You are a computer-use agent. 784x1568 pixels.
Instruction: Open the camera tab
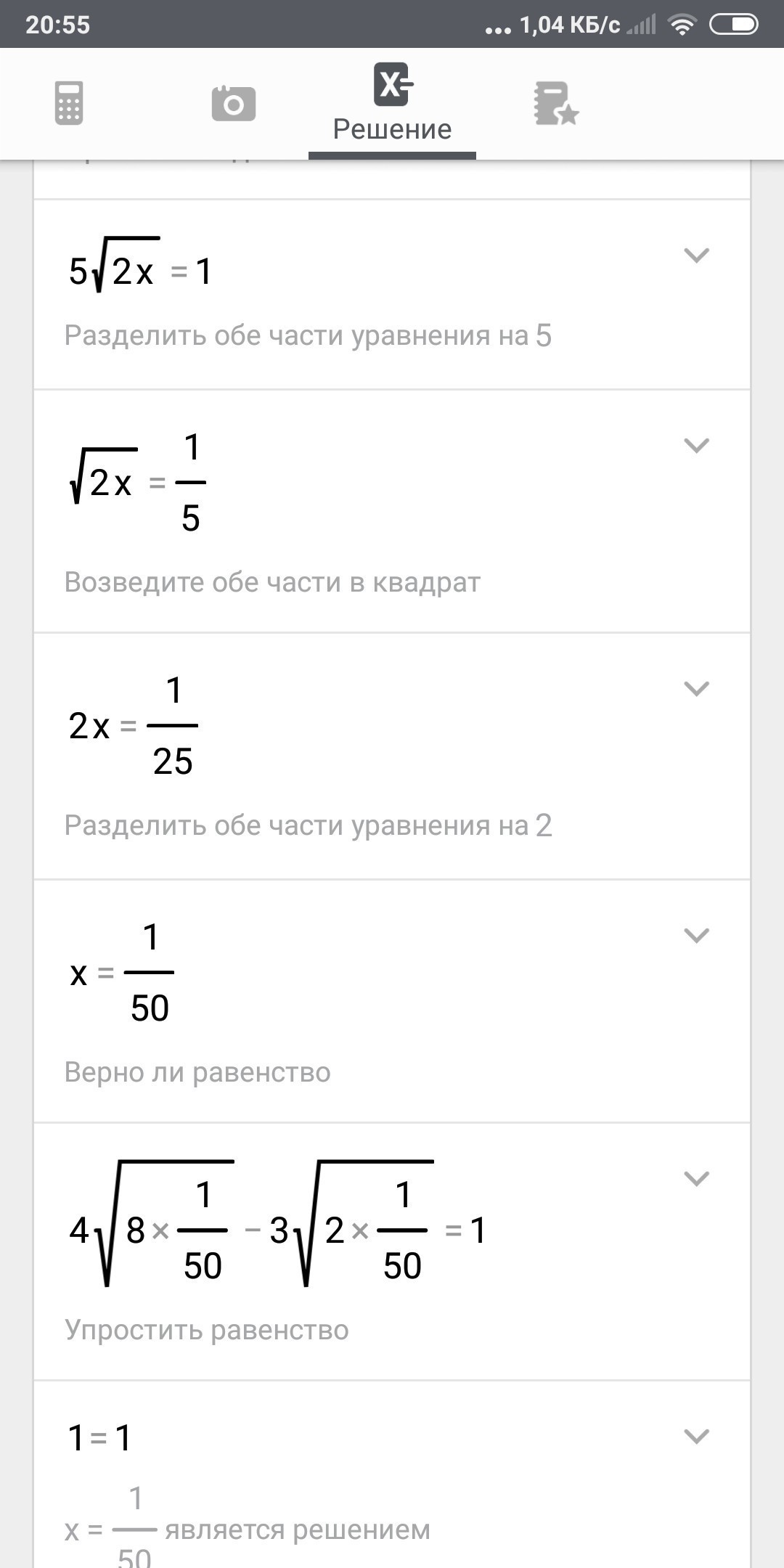(x=233, y=103)
